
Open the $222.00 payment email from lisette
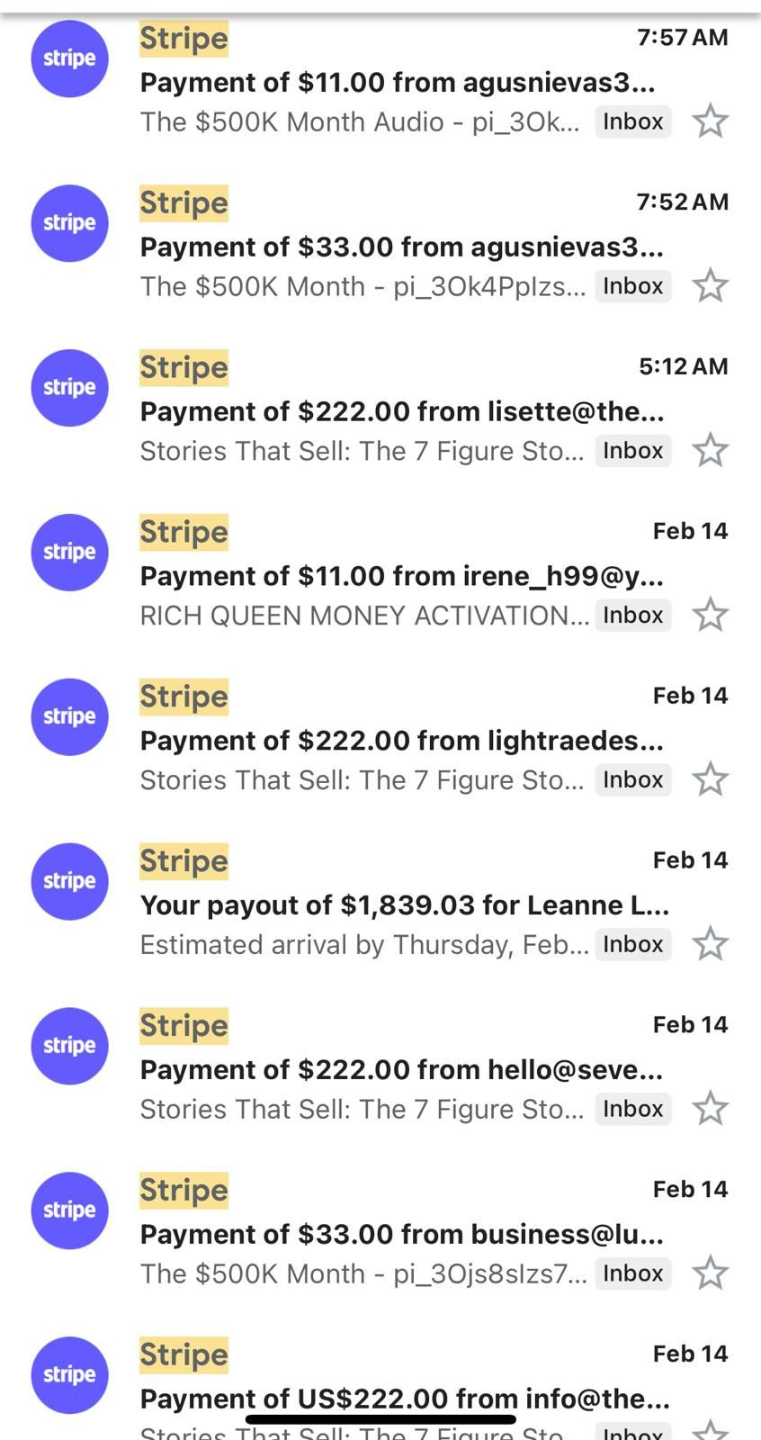(x=400, y=412)
